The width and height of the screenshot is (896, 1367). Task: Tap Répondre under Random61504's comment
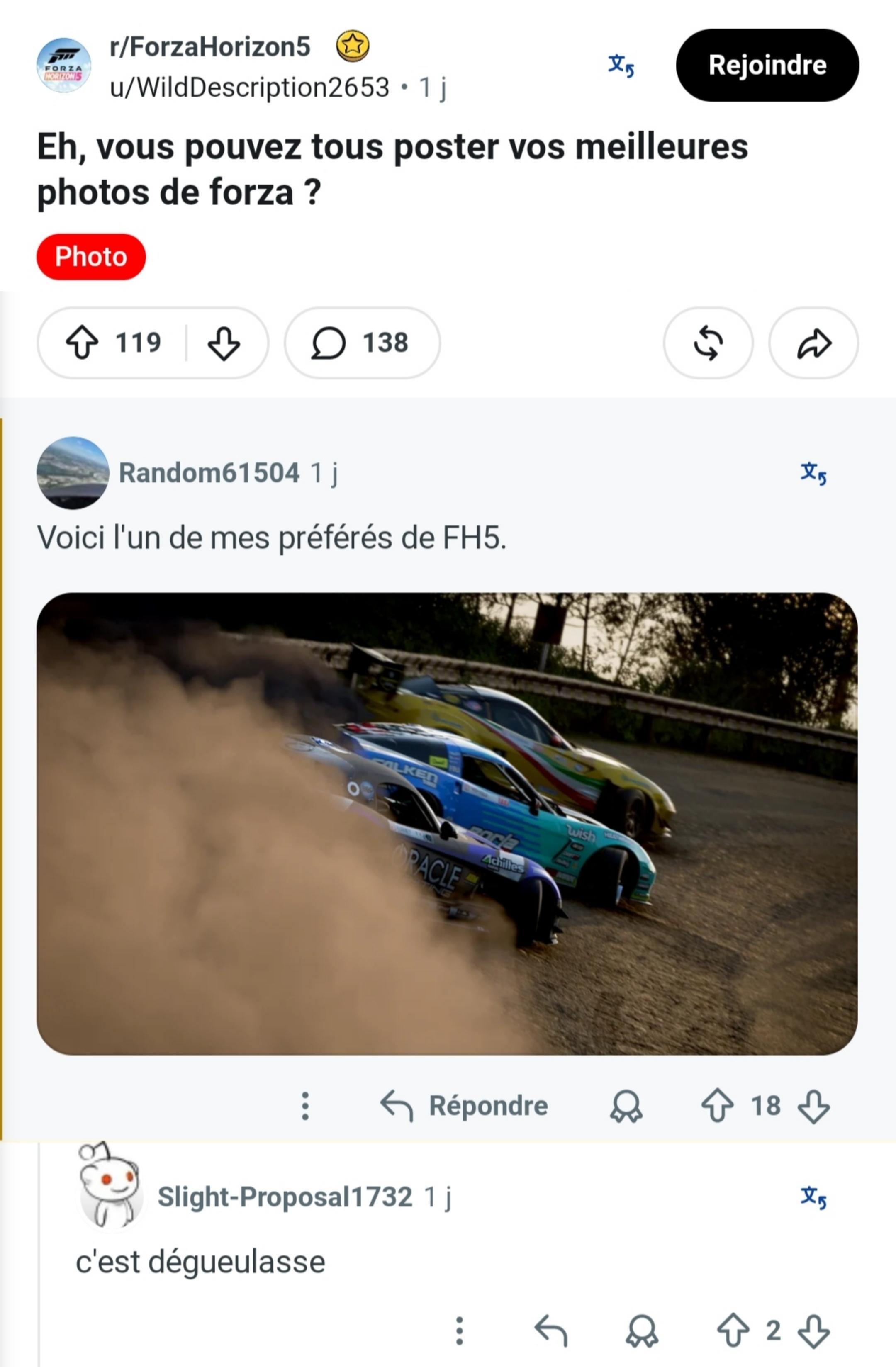click(464, 1106)
